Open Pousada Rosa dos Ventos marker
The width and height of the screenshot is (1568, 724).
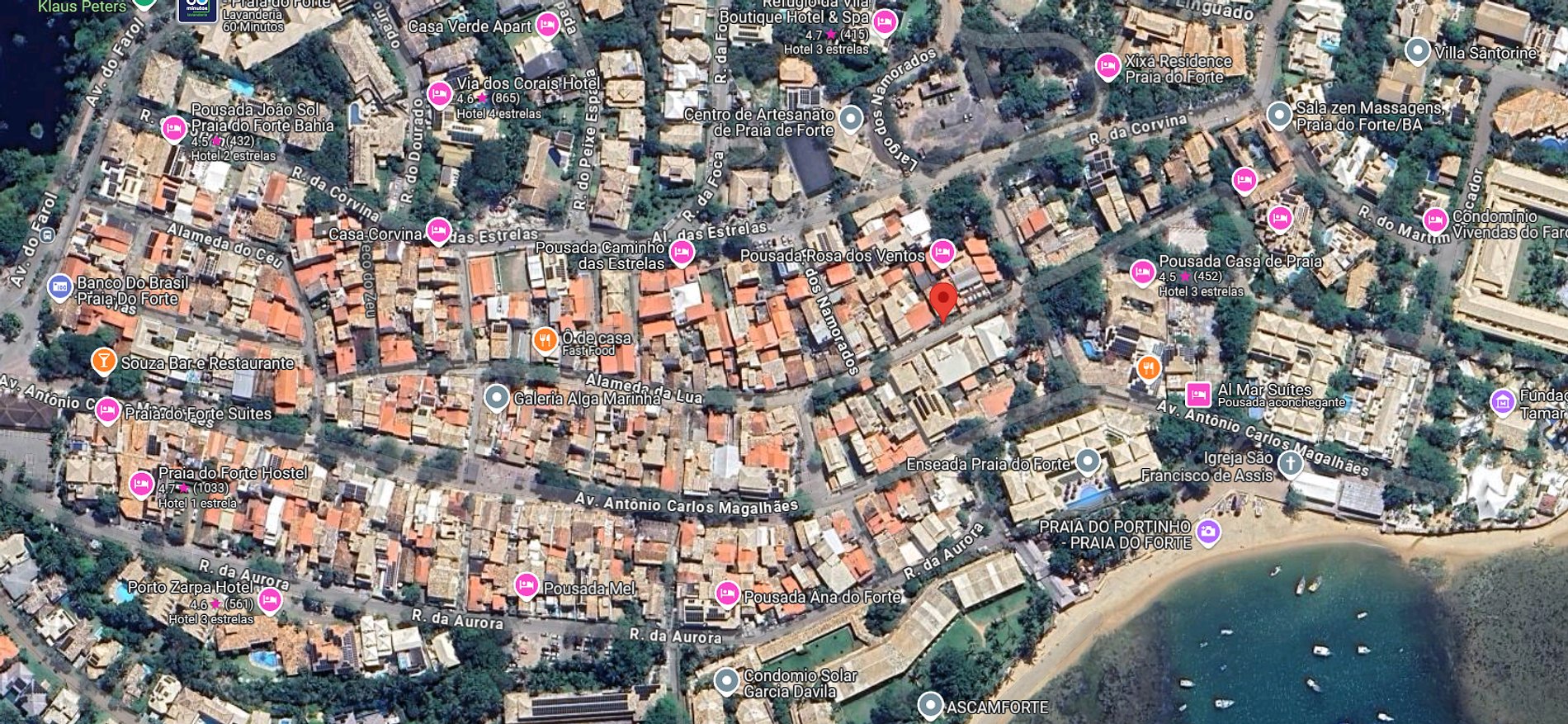pos(942,251)
